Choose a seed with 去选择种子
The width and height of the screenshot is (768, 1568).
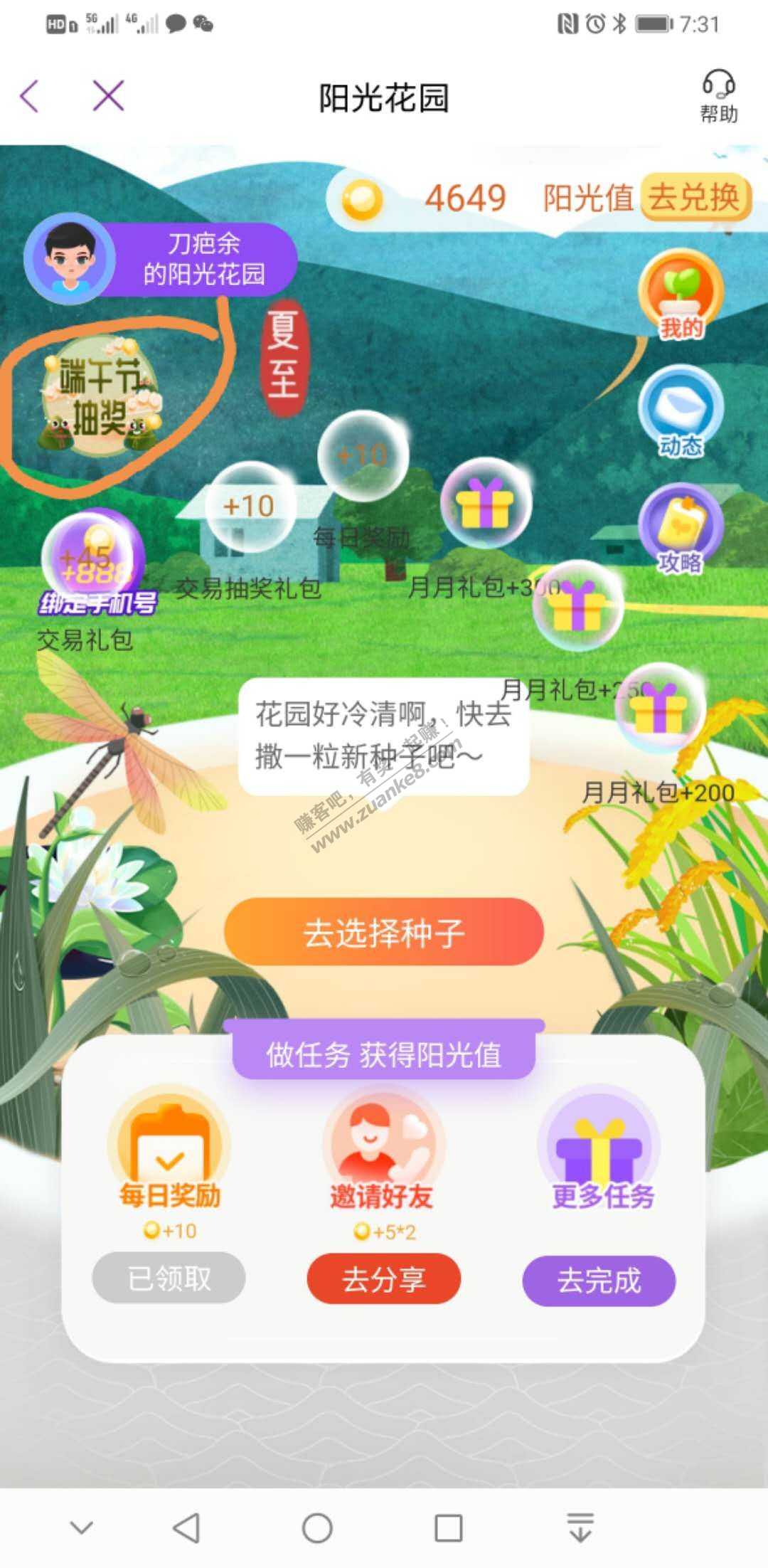(x=384, y=932)
